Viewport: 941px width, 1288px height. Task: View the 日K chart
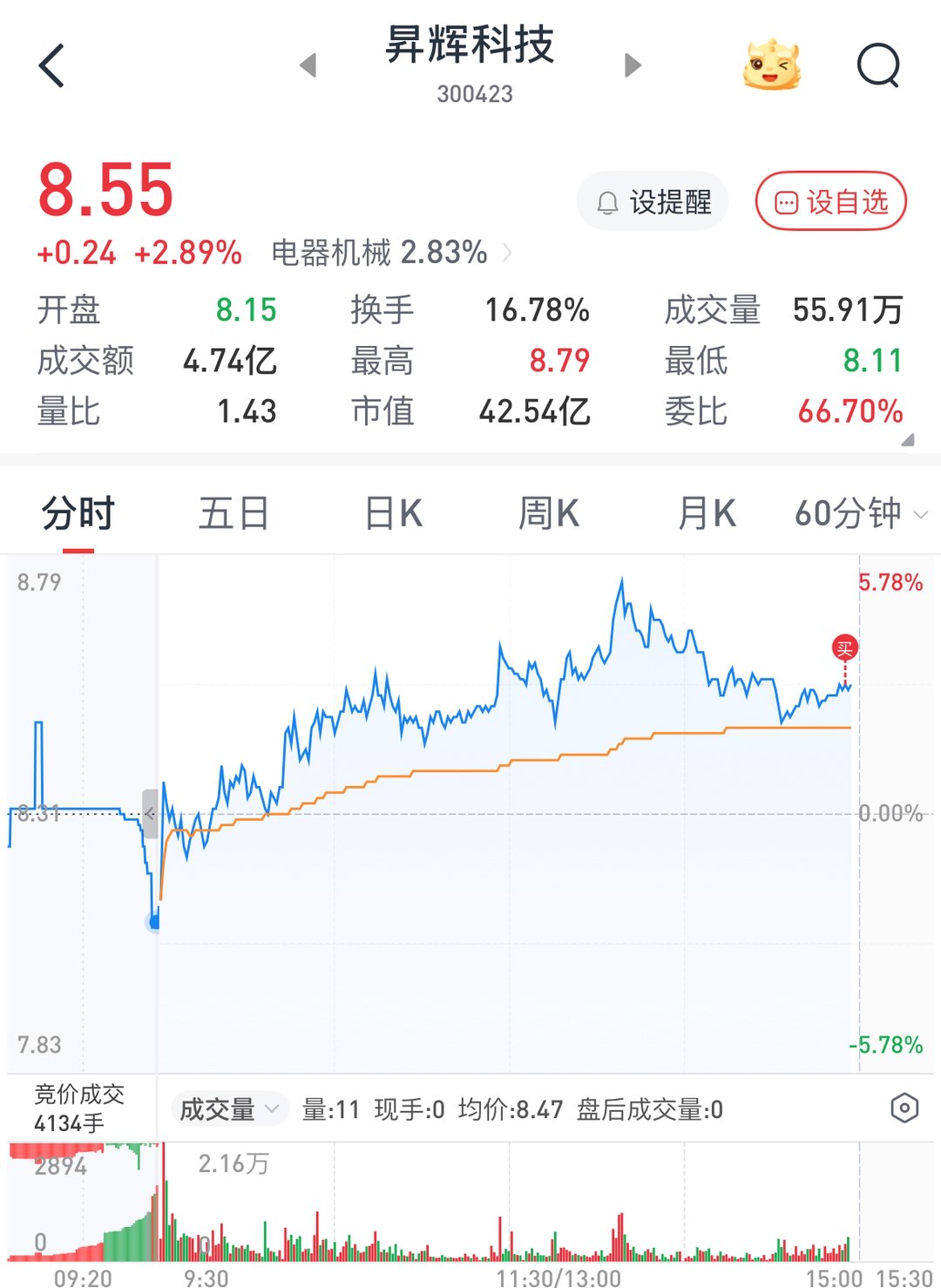pyautogui.click(x=393, y=513)
